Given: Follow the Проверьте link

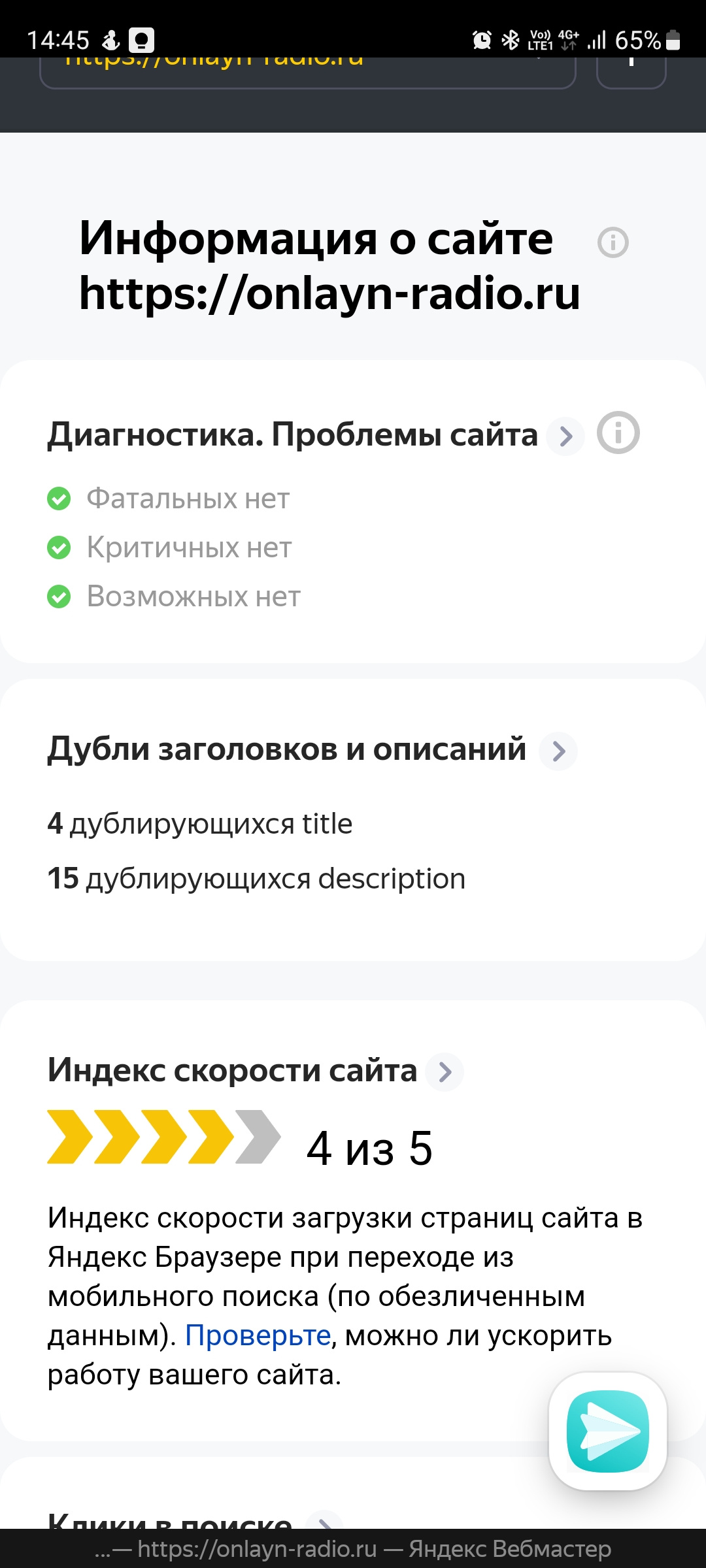Looking at the screenshot, I should 258,1336.
